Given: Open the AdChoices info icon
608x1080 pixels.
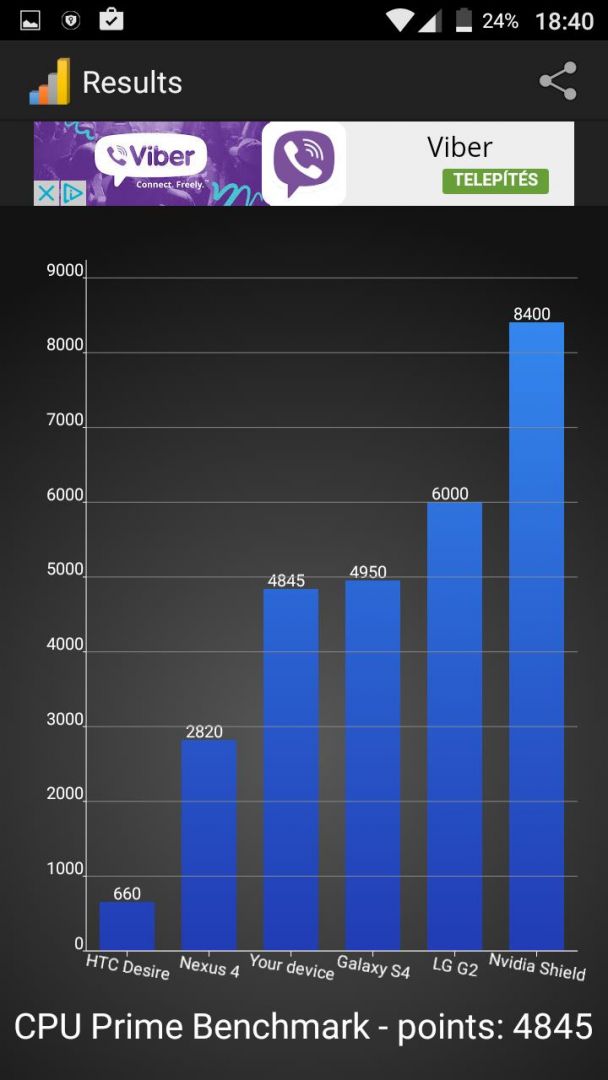Looking at the screenshot, I should coord(72,194).
